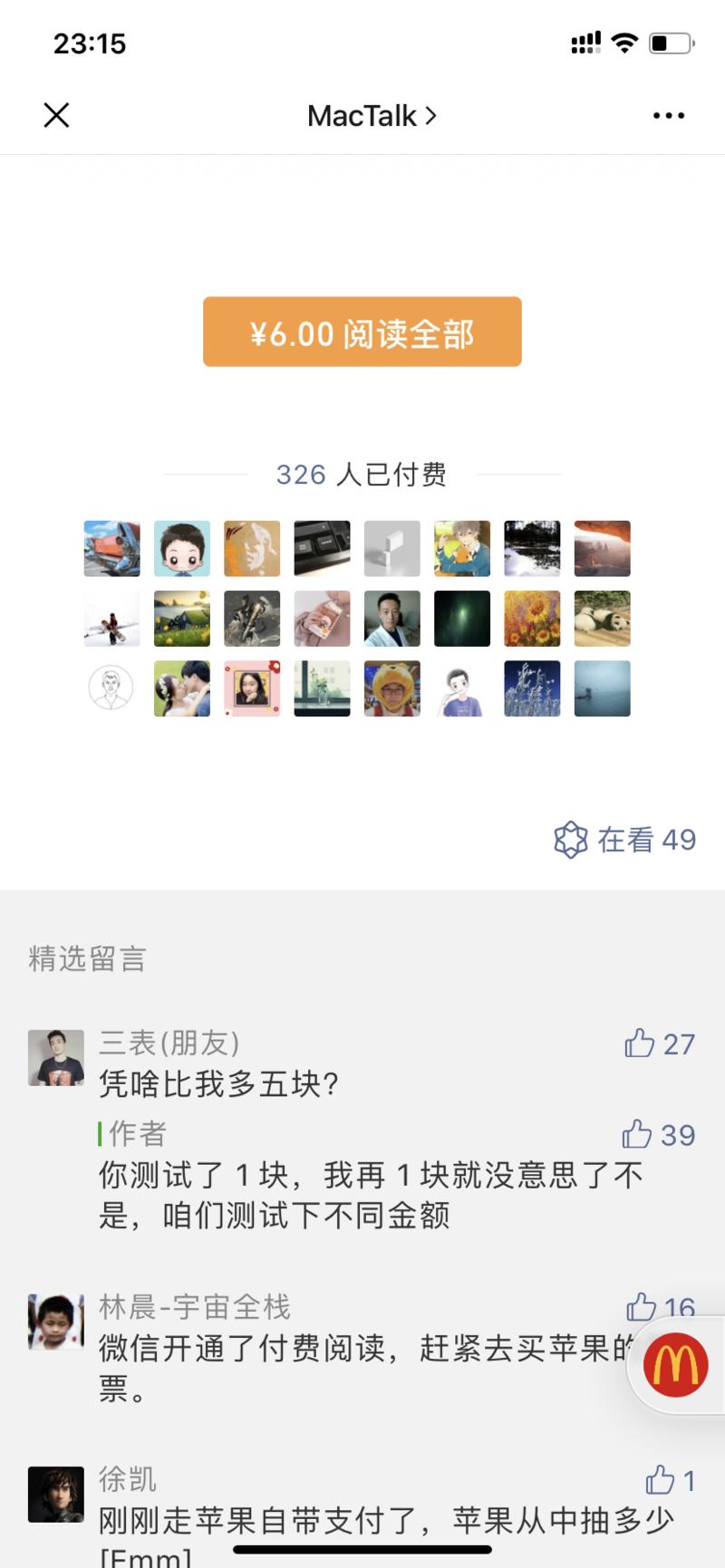725x1568 pixels.
Task: Open the three-dot more options menu
Action: tap(668, 115)
